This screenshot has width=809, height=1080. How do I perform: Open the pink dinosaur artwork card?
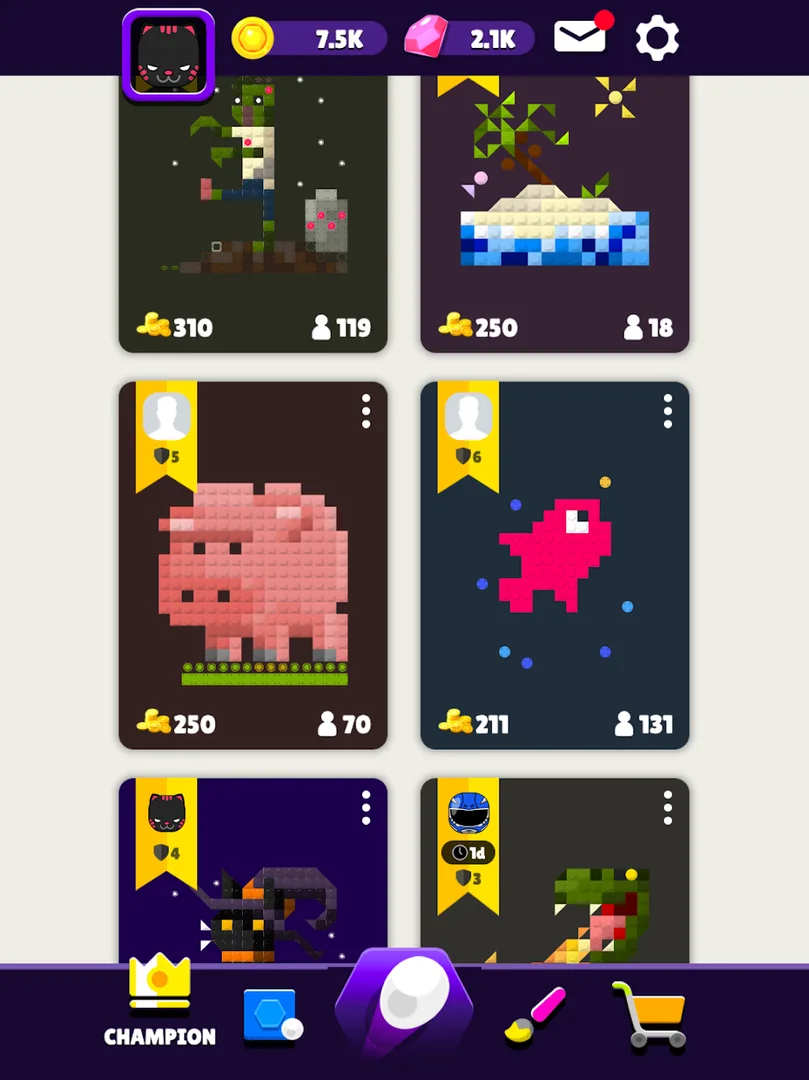point(554,570)
